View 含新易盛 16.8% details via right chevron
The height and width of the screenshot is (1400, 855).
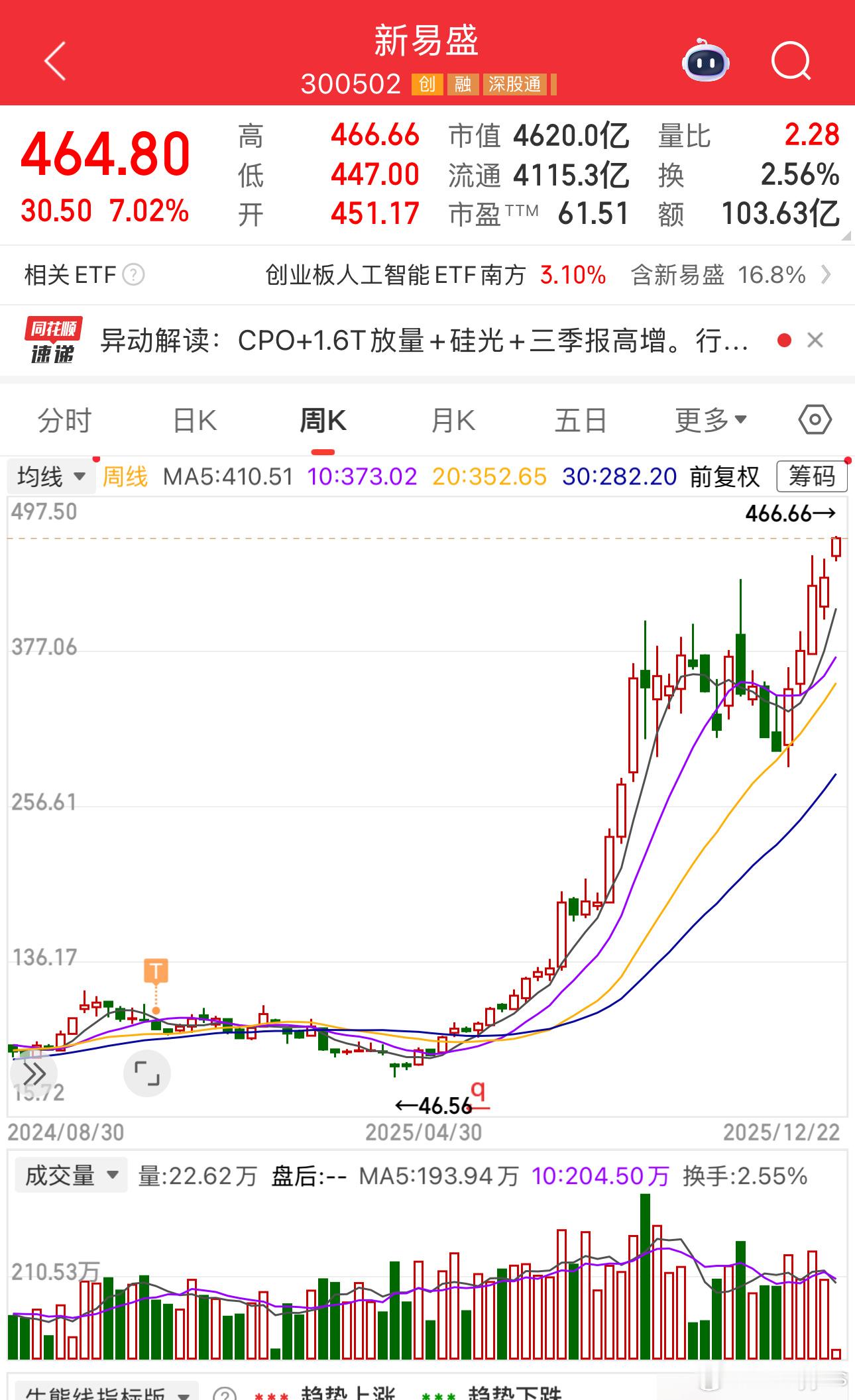point(826,274)
